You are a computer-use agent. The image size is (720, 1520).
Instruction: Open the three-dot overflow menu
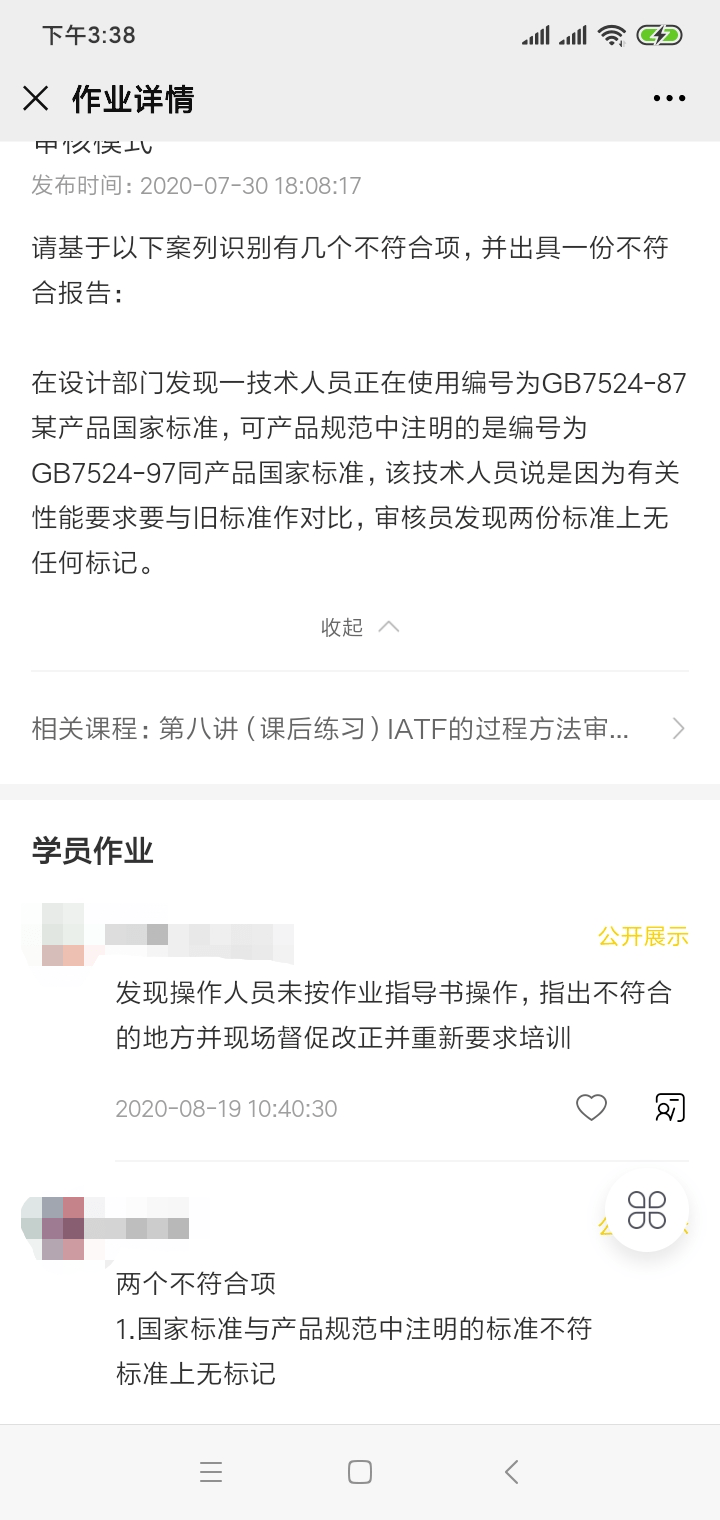tap(669, 98)
